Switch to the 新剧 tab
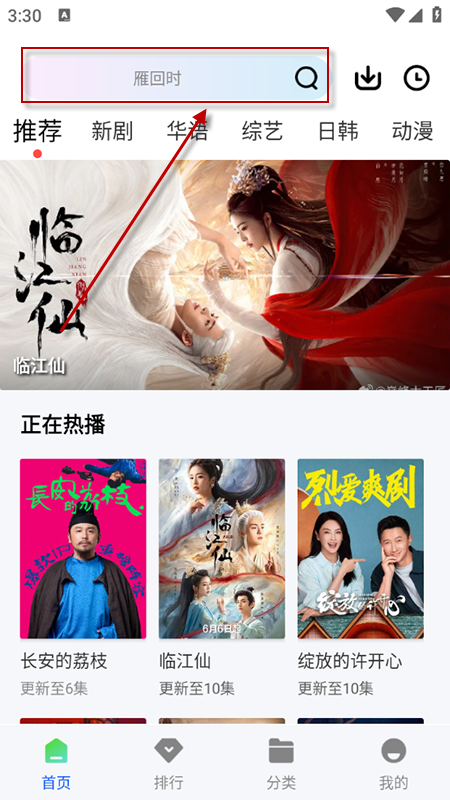Viewport: 450px width, 800px height. [x=112, y=131]
